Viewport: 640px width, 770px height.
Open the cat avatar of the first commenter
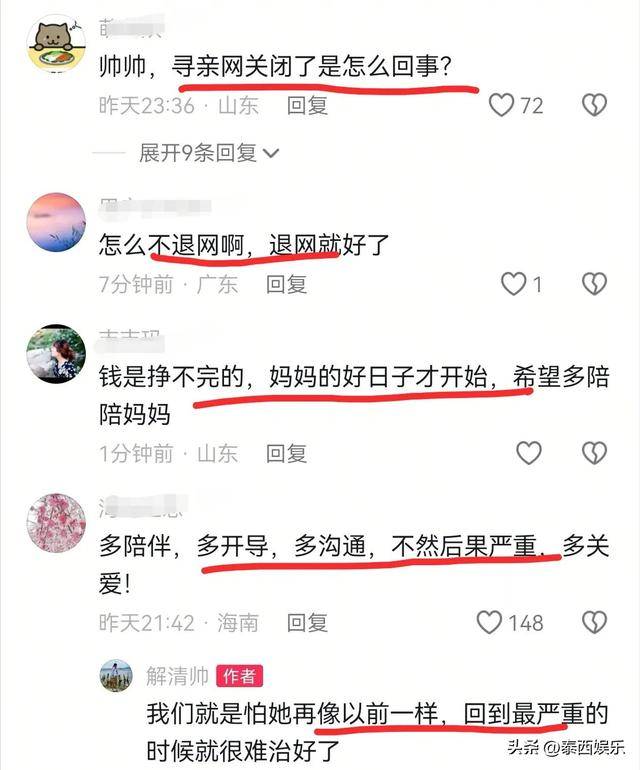click(x=54, y=45)
